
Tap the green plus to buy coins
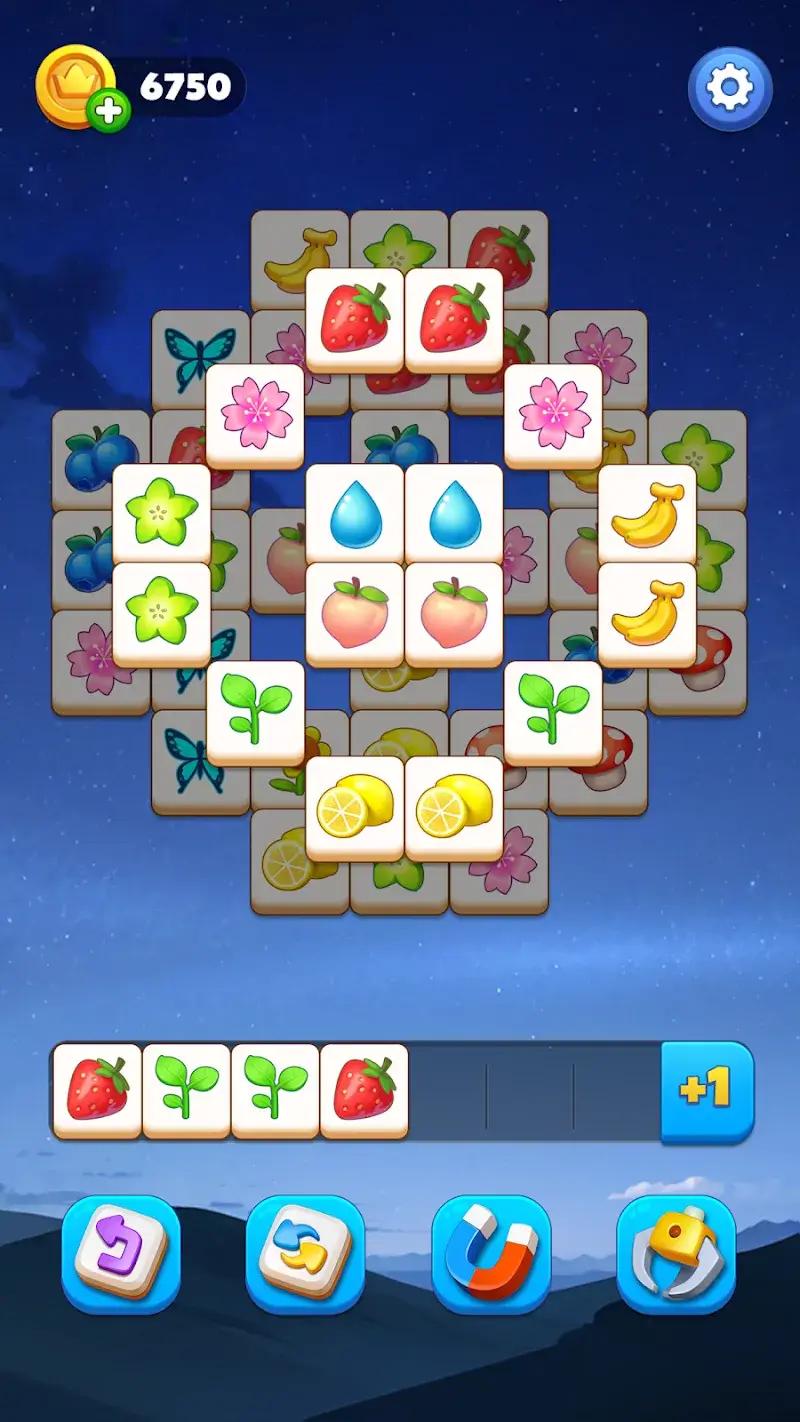pos(108,106)
